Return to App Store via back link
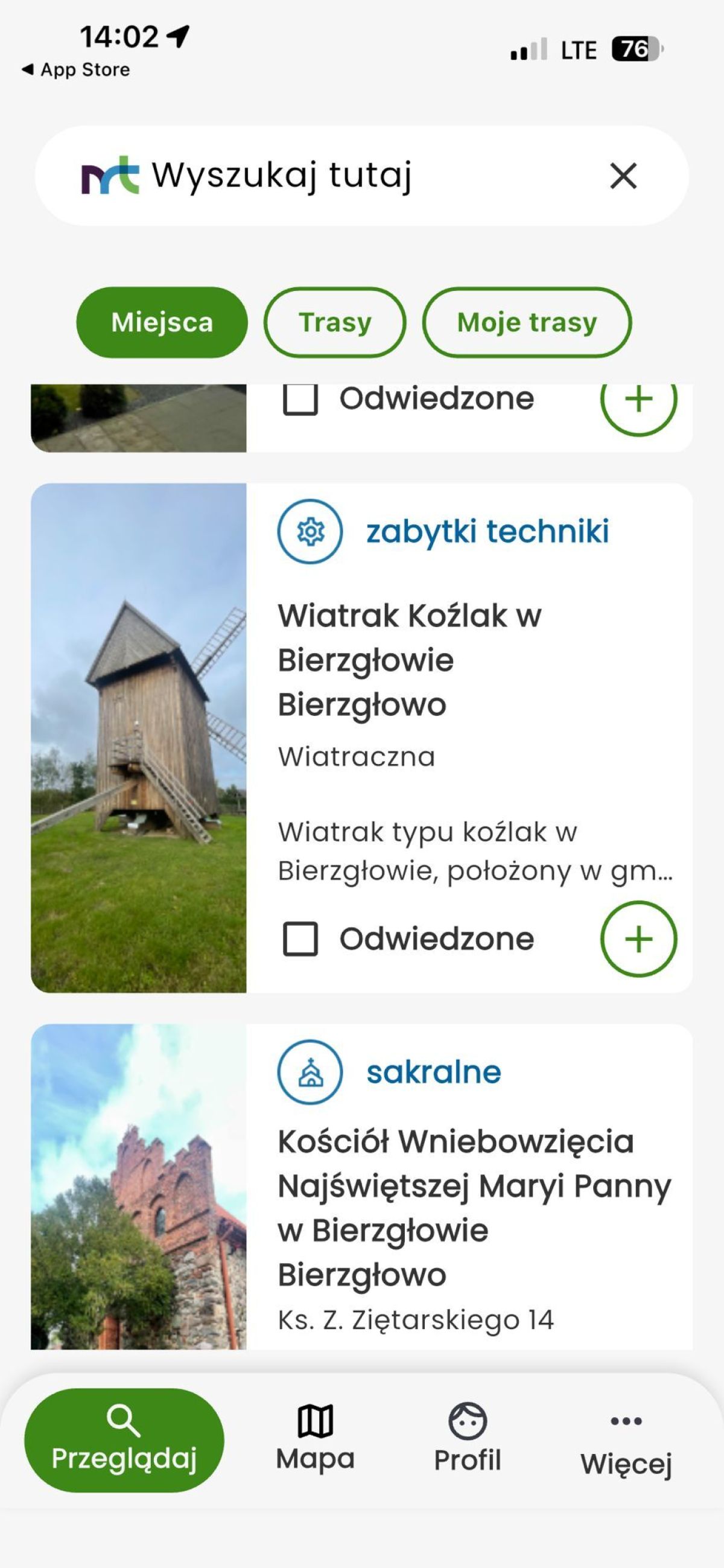Image resolution: width=724 pixels, height=1568 pixels. tap(76, 69)
